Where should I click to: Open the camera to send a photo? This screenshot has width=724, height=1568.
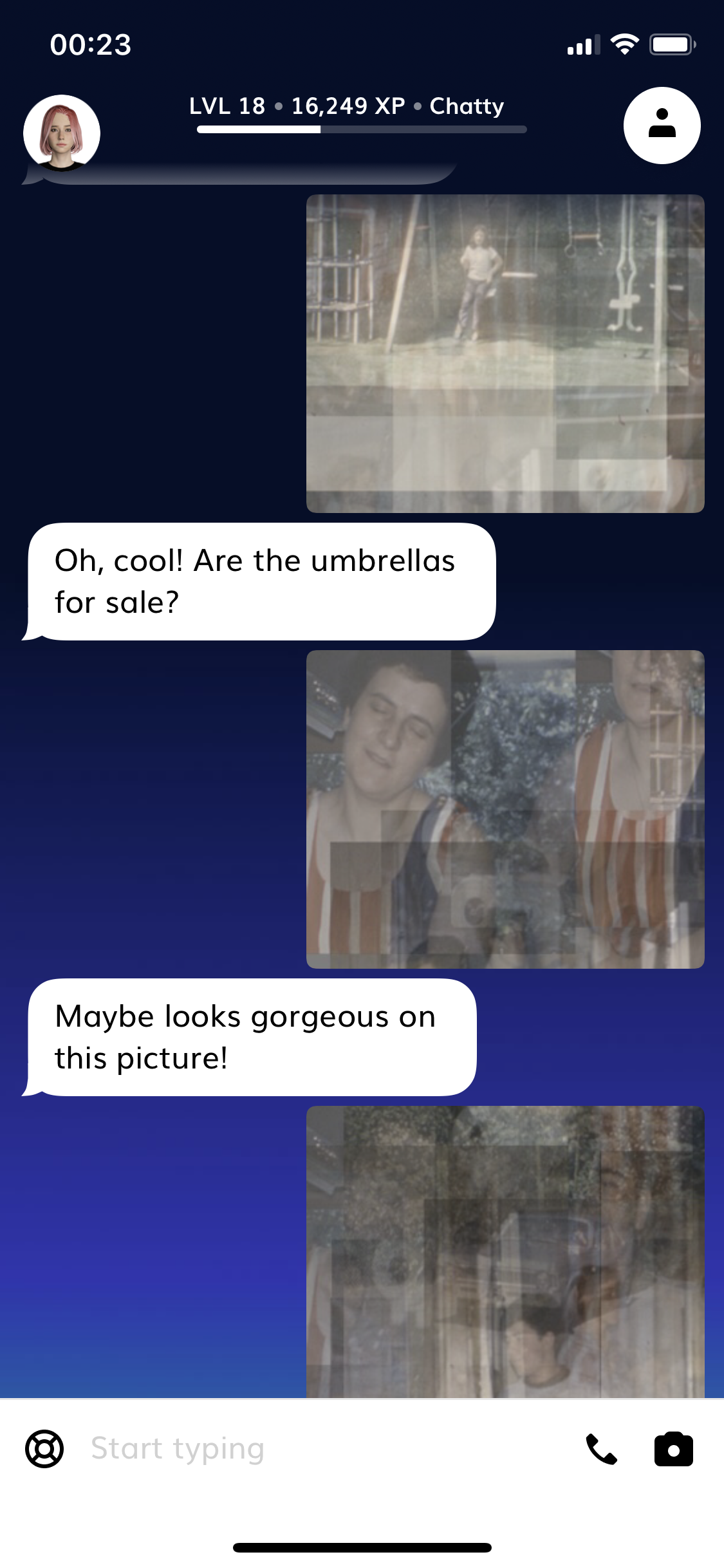click(x=673, y=1450)
